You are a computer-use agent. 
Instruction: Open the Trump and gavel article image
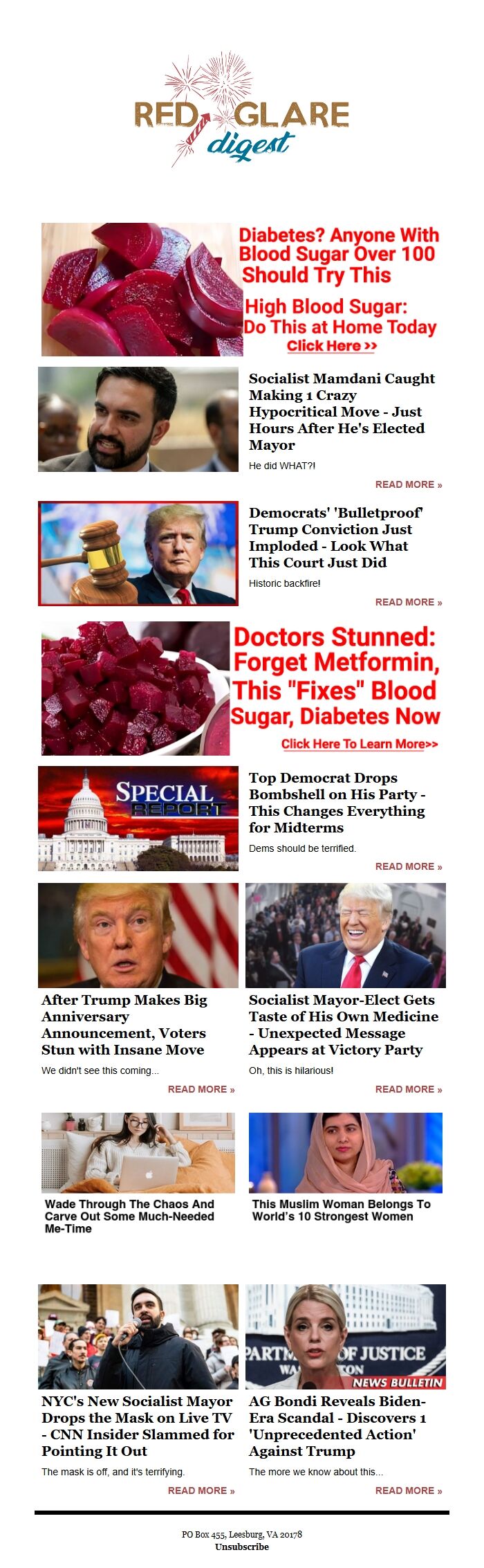(x=138, y=554)
